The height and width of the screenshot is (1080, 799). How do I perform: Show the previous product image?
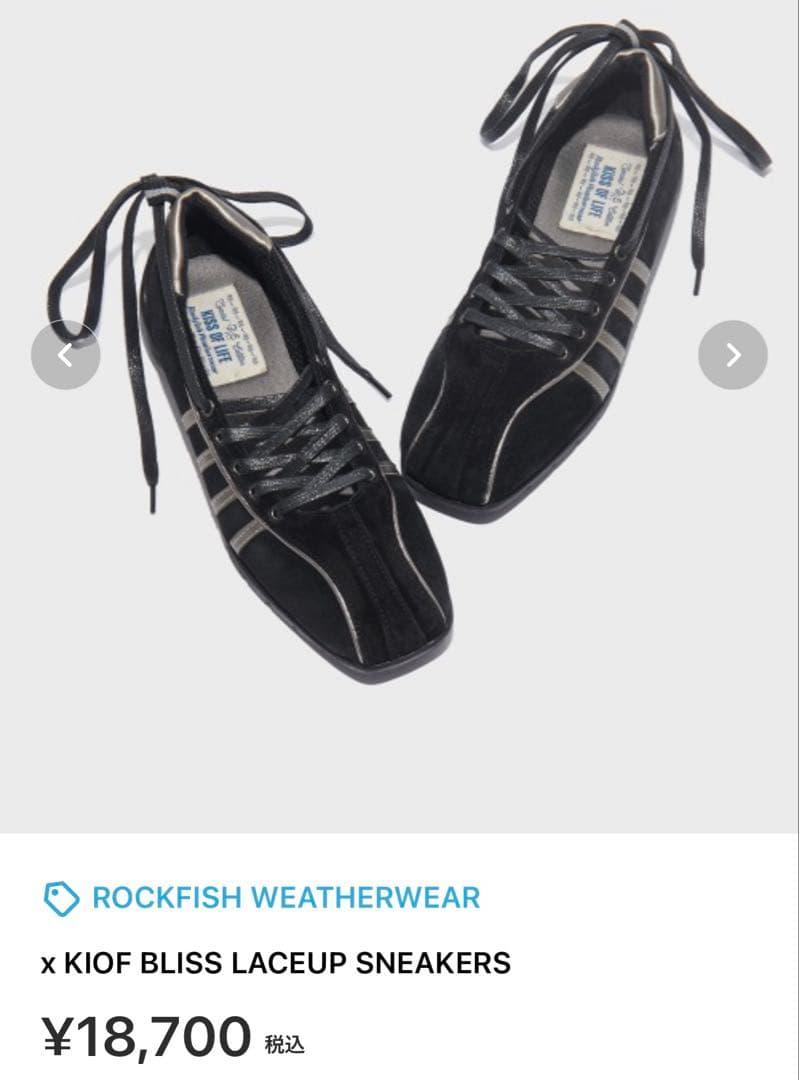(66, 354)
